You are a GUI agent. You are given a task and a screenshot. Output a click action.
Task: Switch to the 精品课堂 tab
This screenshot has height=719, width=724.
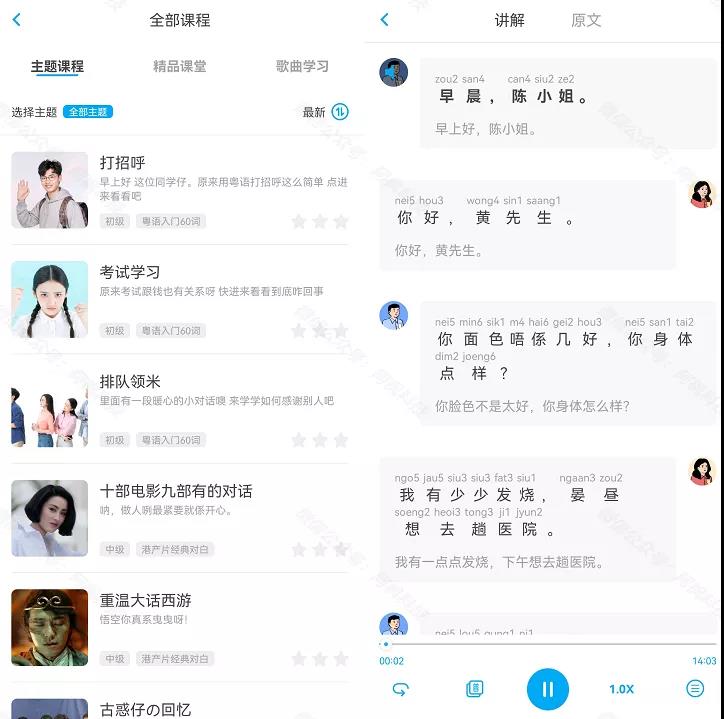(x=180, y=67)
